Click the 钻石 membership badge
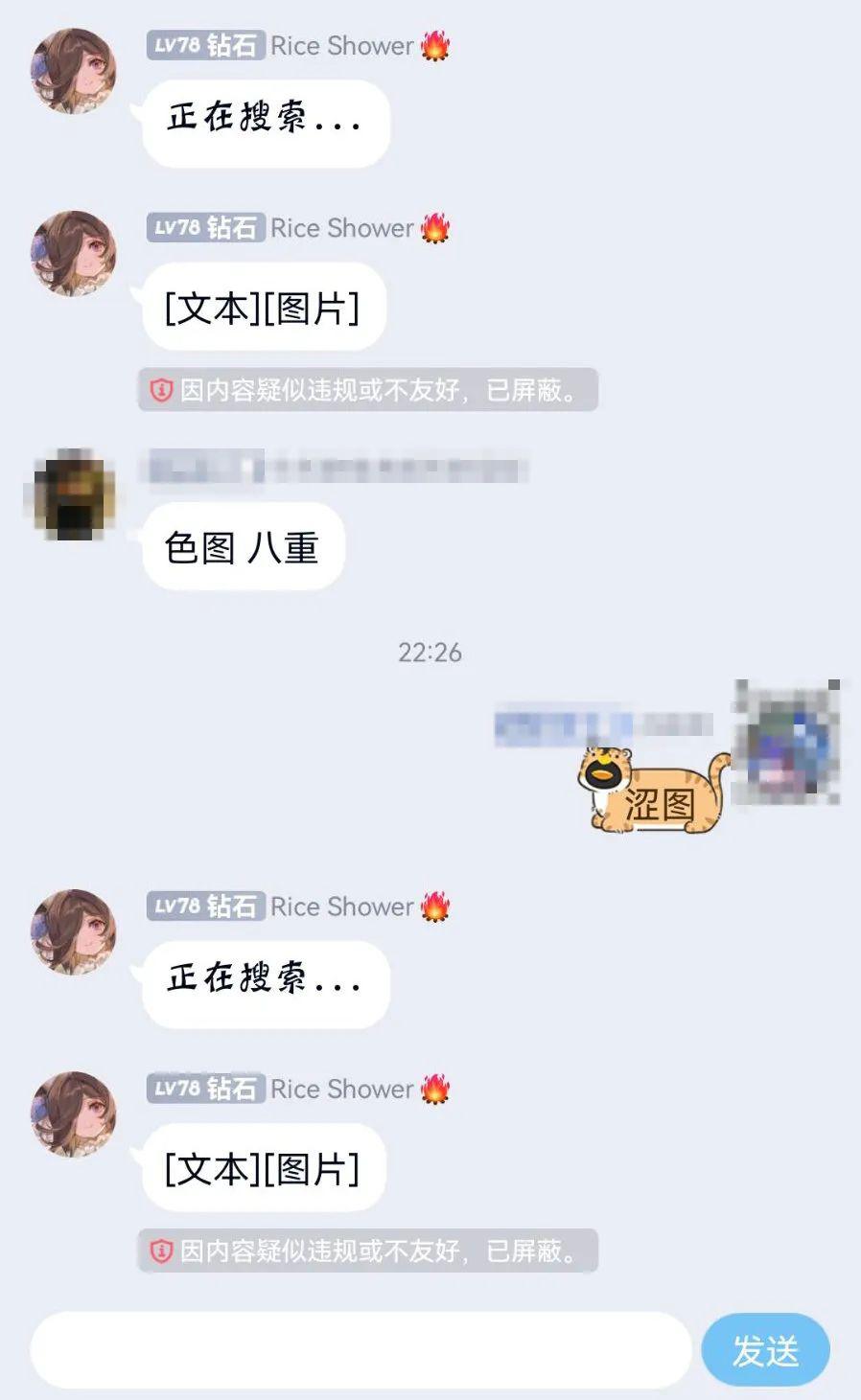861x1400 pixels. point(232,45)
